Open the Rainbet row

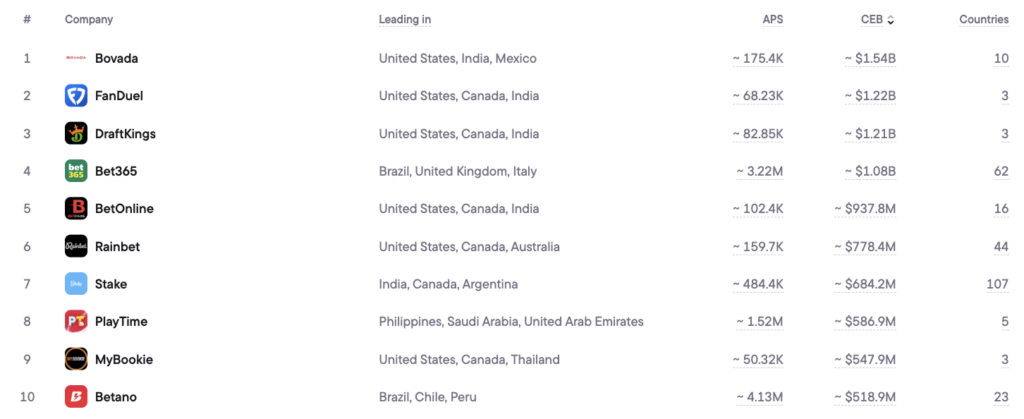117,247
